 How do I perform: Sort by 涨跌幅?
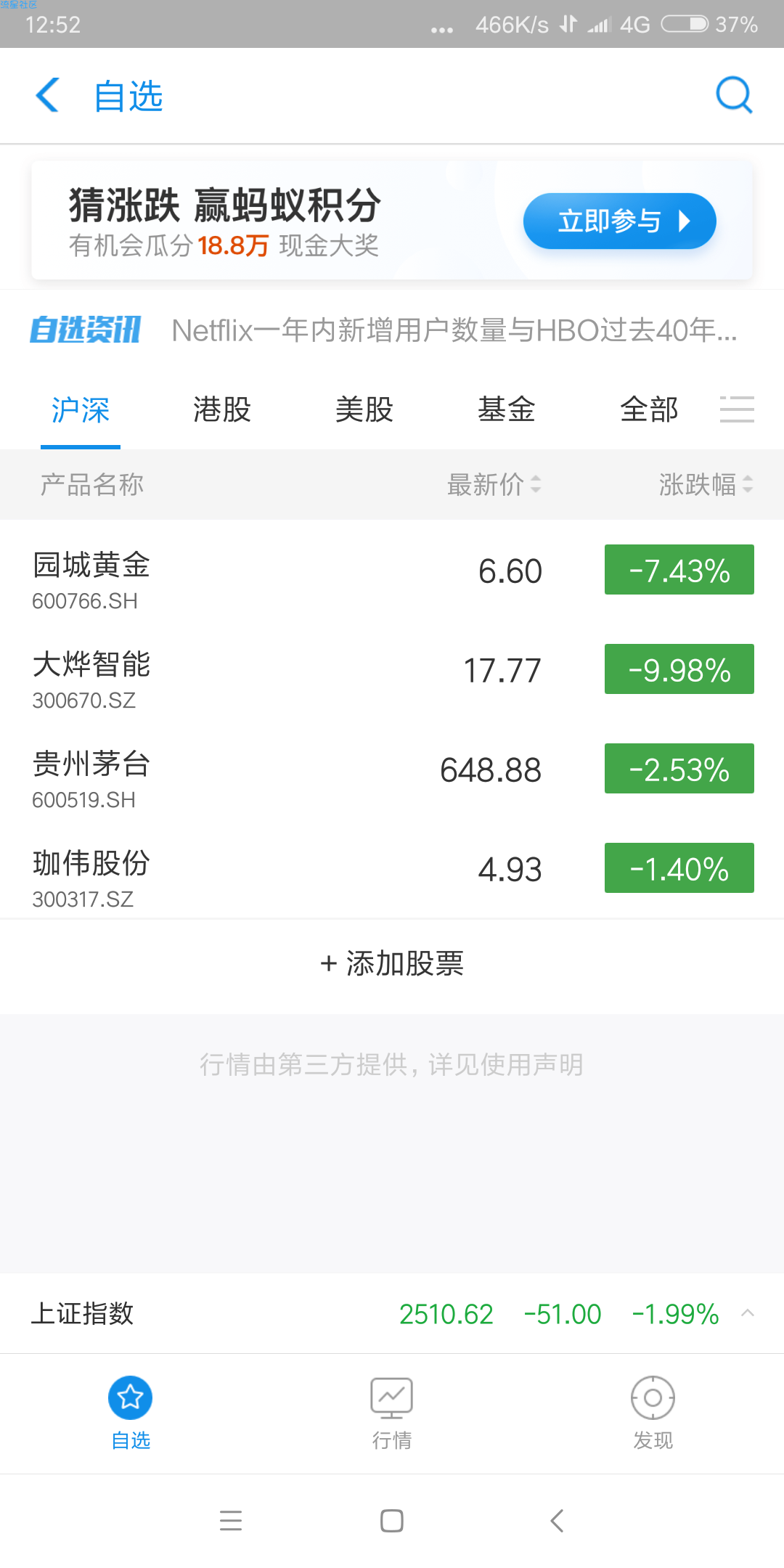tap(706, 485)
